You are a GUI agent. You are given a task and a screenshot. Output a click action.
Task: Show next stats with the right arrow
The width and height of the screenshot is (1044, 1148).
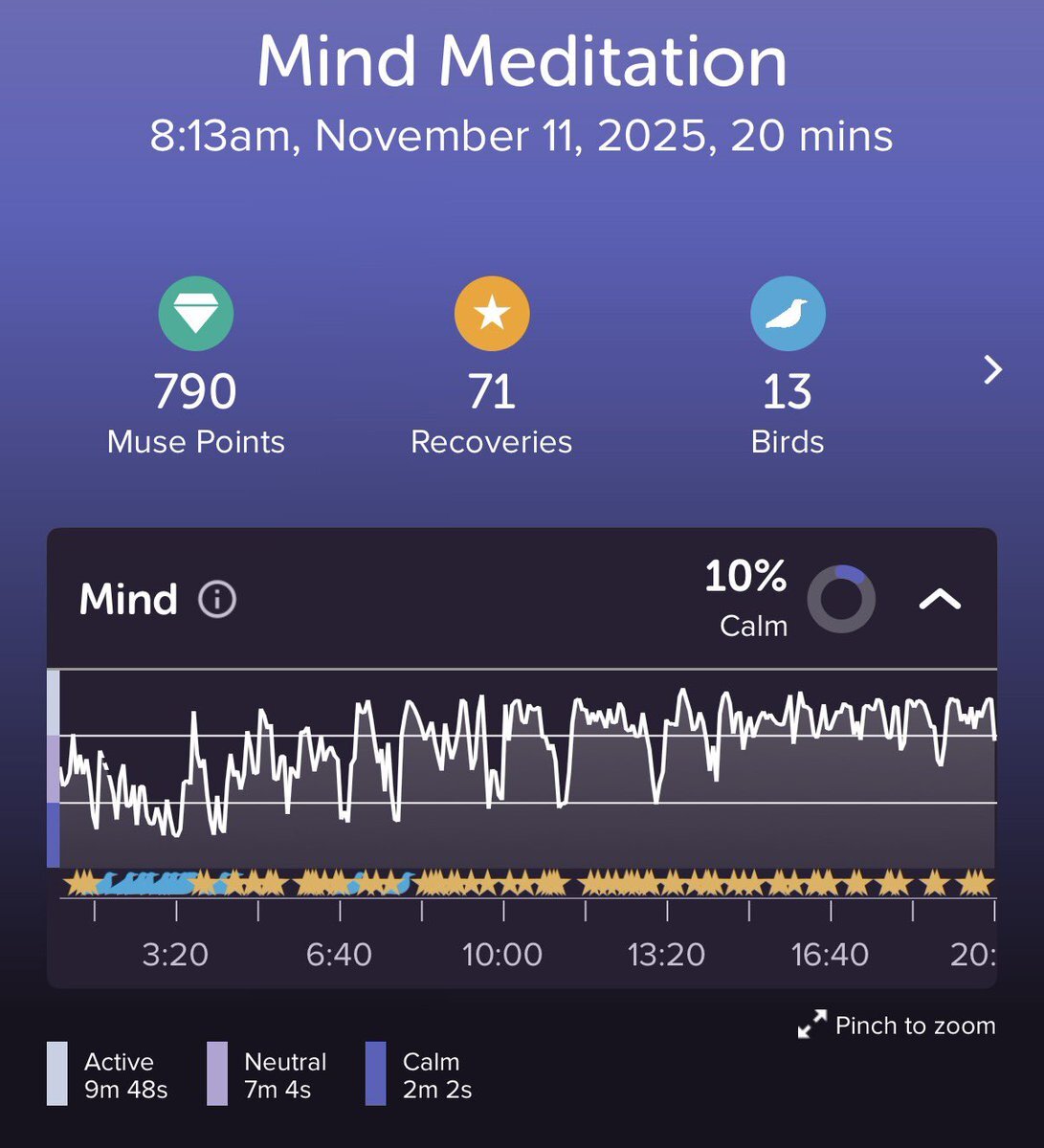tap(993, 369)
